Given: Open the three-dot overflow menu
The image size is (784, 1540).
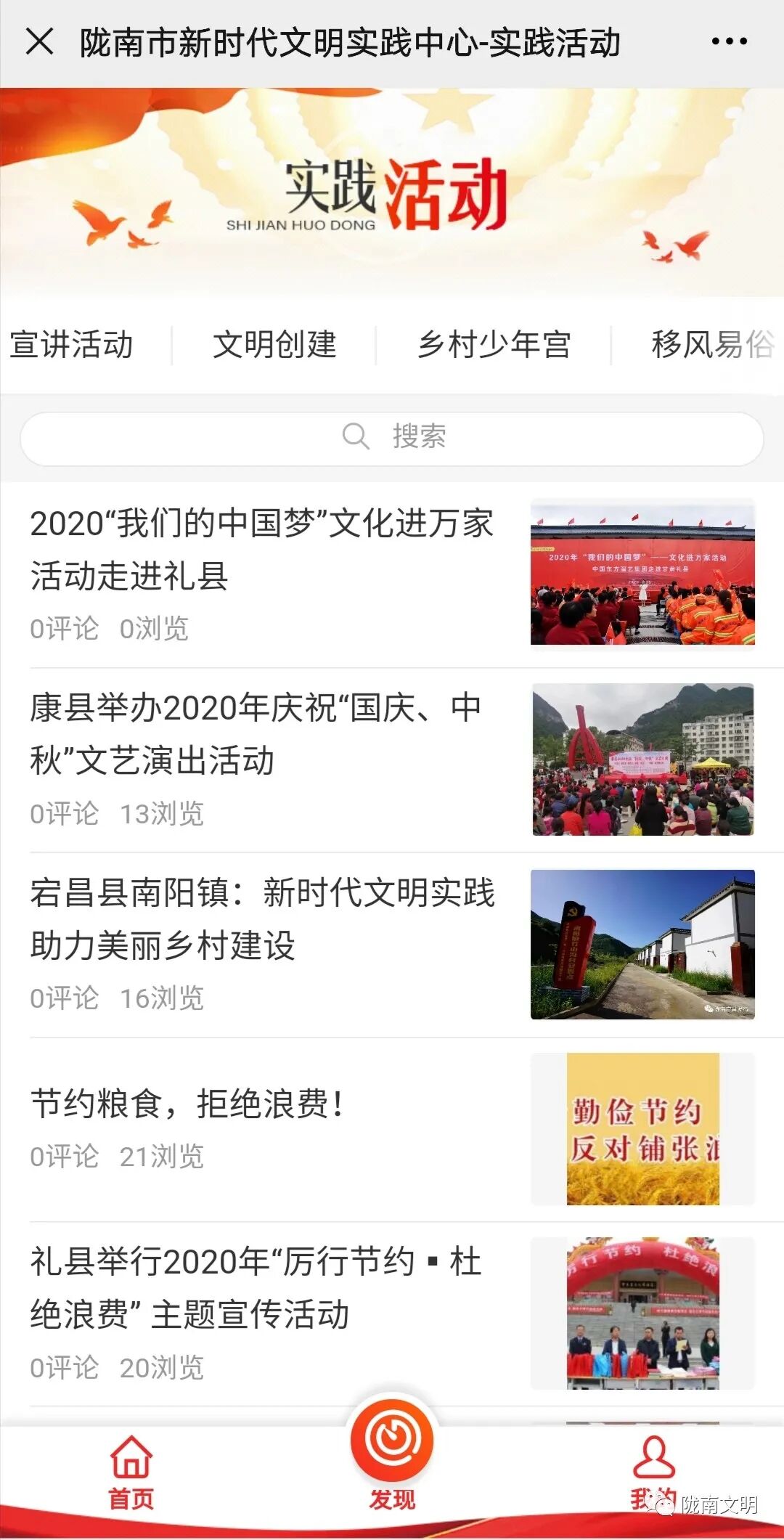Looking at the screenshot, I should pyautogui.click(x=729, y=41).
